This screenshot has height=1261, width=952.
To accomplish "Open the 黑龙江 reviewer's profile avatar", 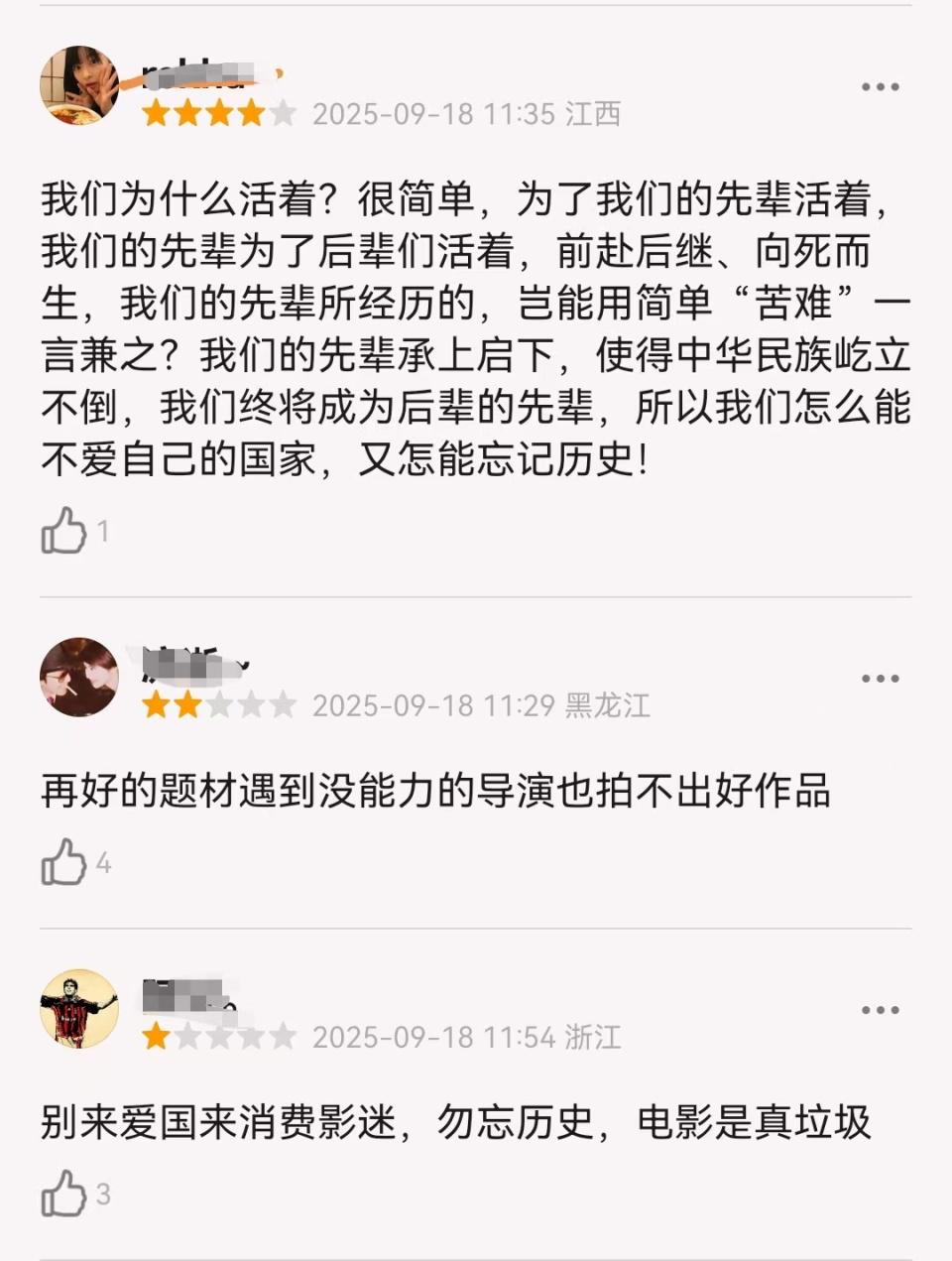I will pyautogui.click(x=78, y=678).
